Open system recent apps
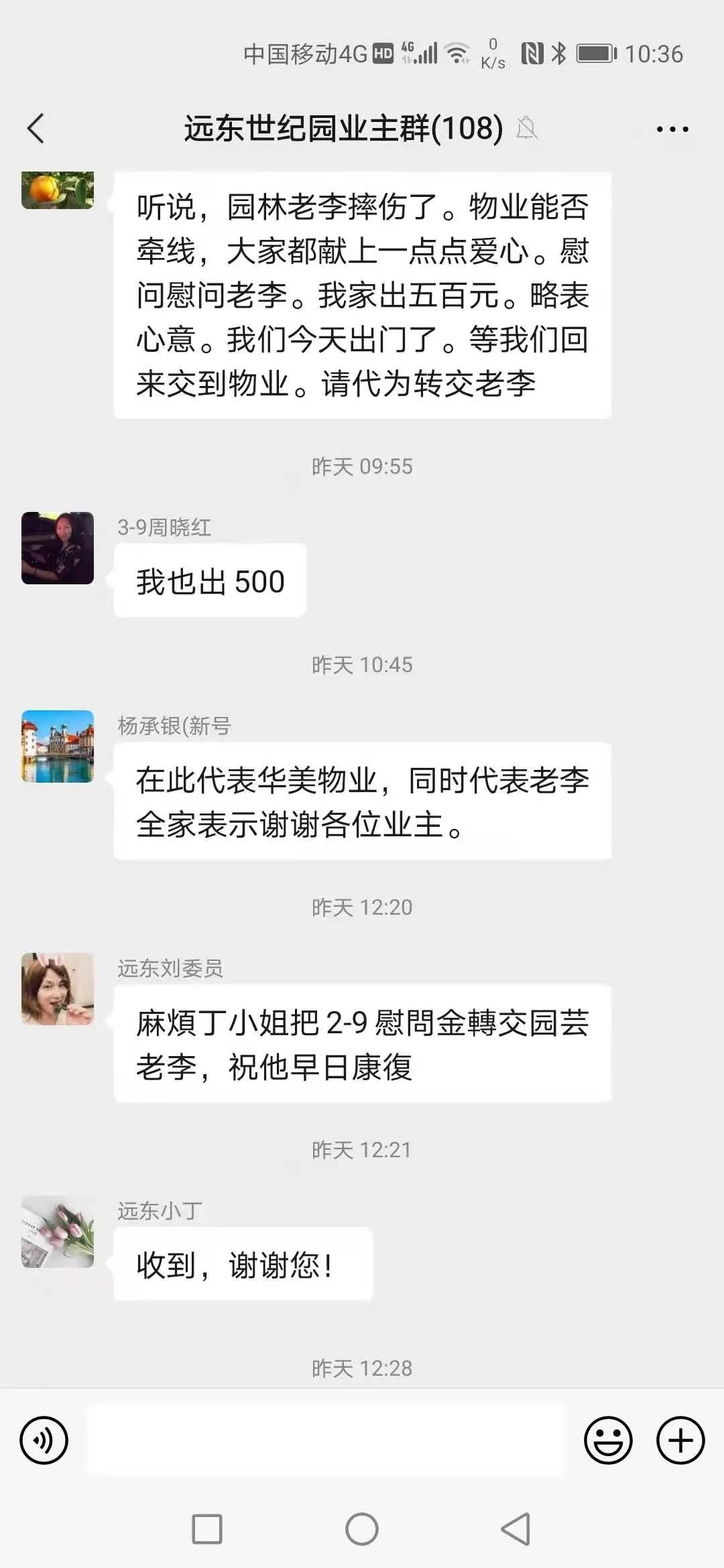This screenshot has width=724, height=1568. tap(207, 1529)
